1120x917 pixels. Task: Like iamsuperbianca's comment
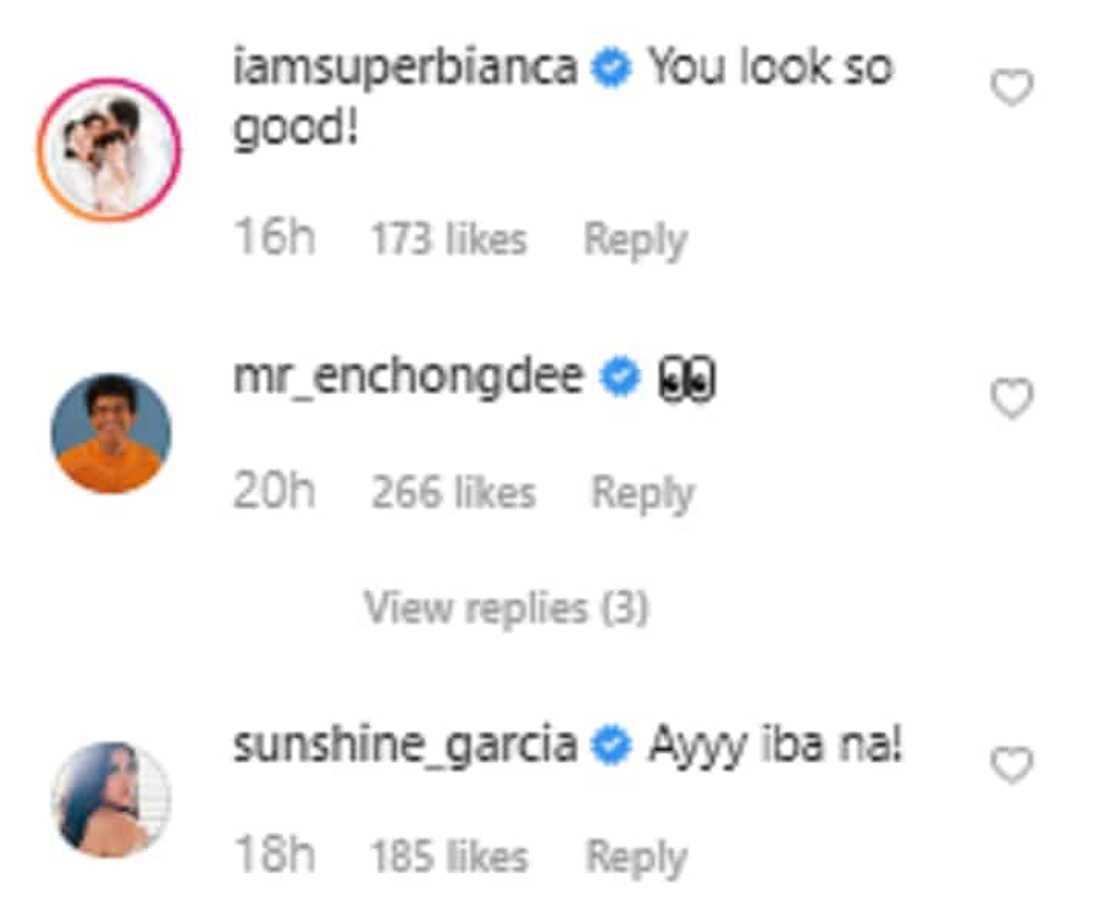point(1011,89)
